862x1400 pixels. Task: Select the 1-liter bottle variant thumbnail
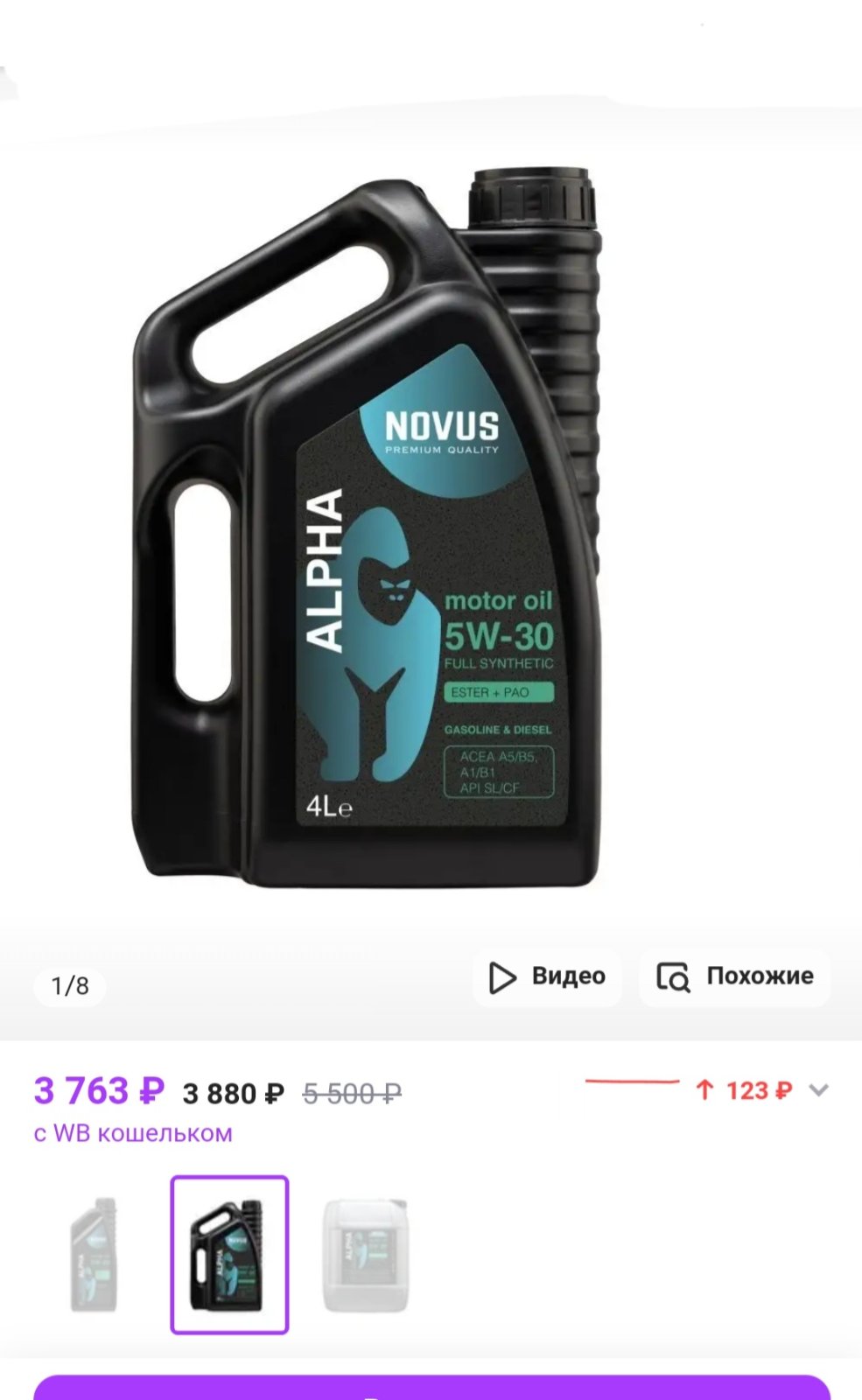click(93, 1255)
